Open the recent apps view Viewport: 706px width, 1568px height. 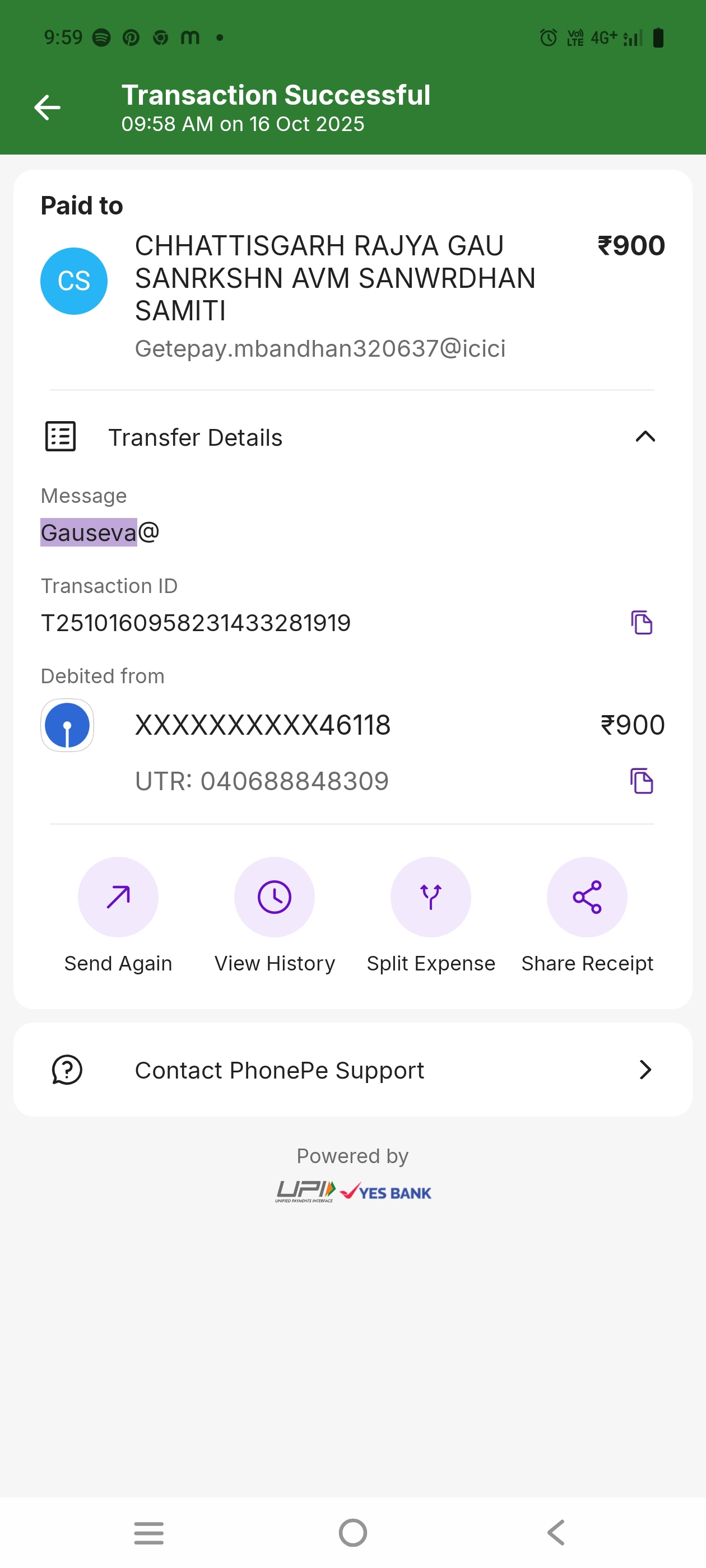click(148, 1532)
